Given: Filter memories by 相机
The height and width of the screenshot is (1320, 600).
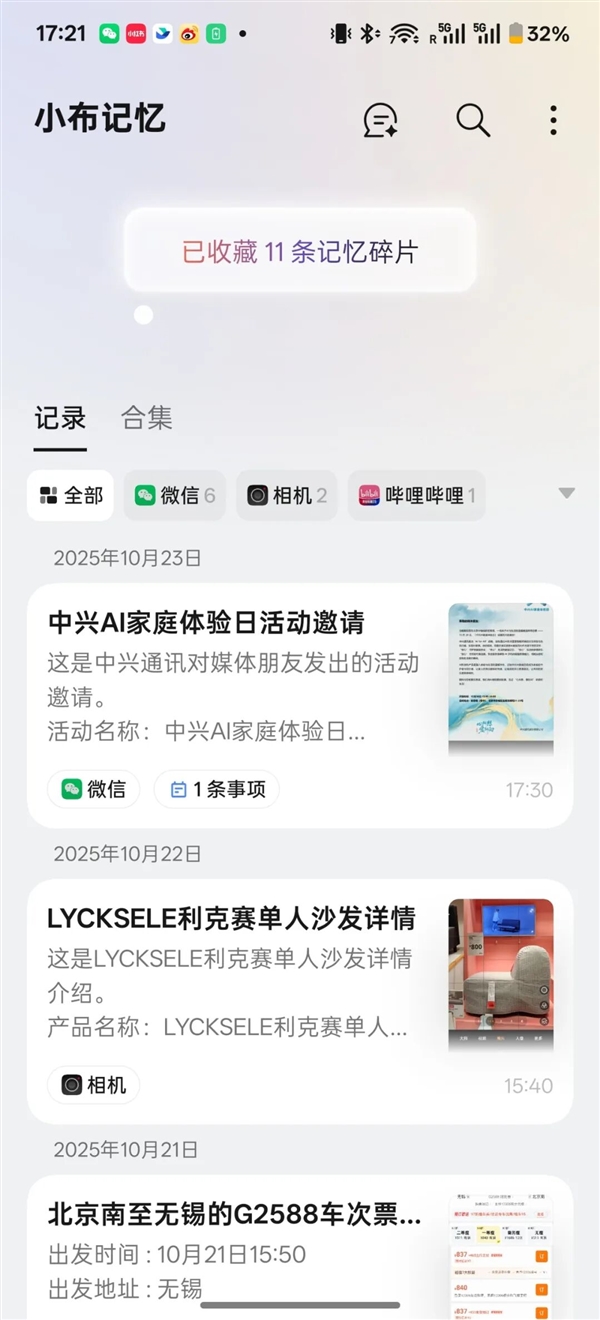Looking at the screenshot, I should [287, 495].
